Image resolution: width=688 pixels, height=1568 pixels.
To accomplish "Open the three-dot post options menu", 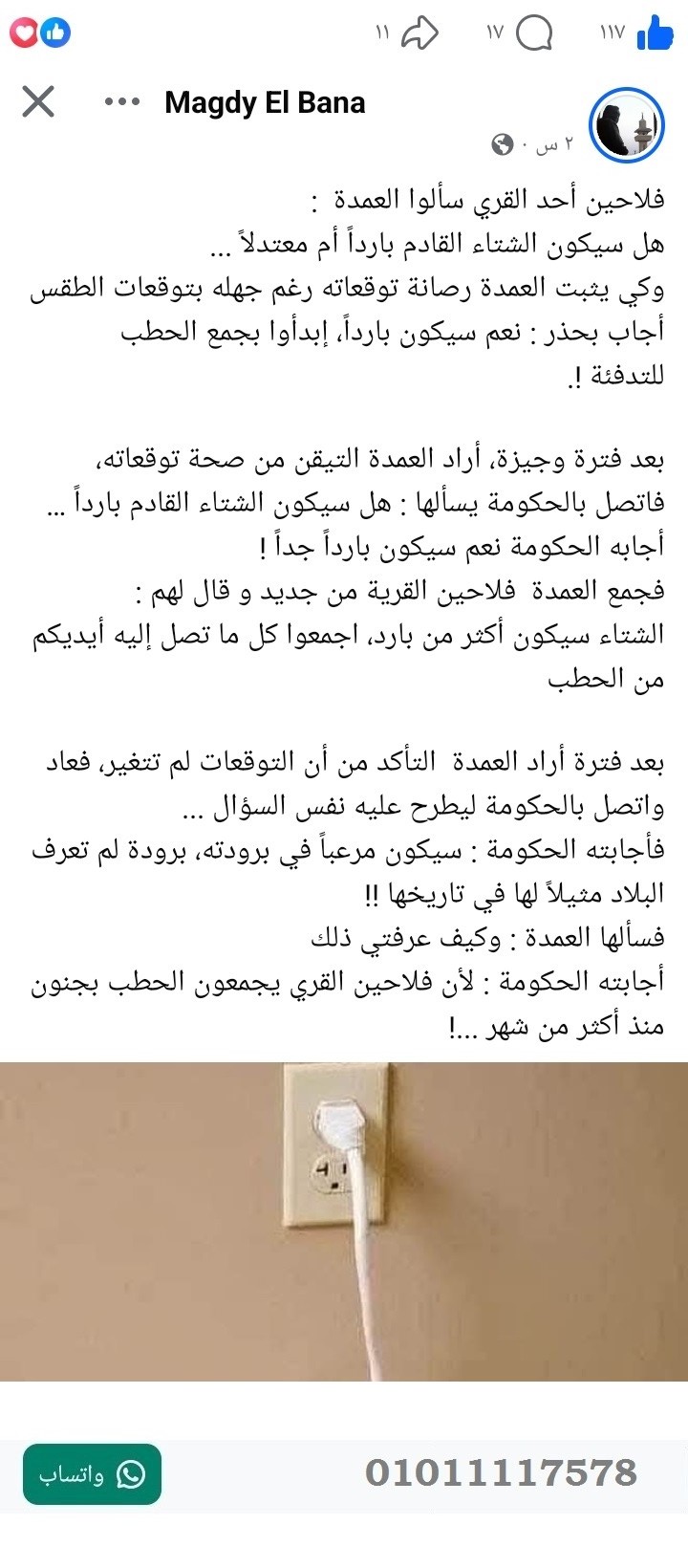I will click(121, 102).
